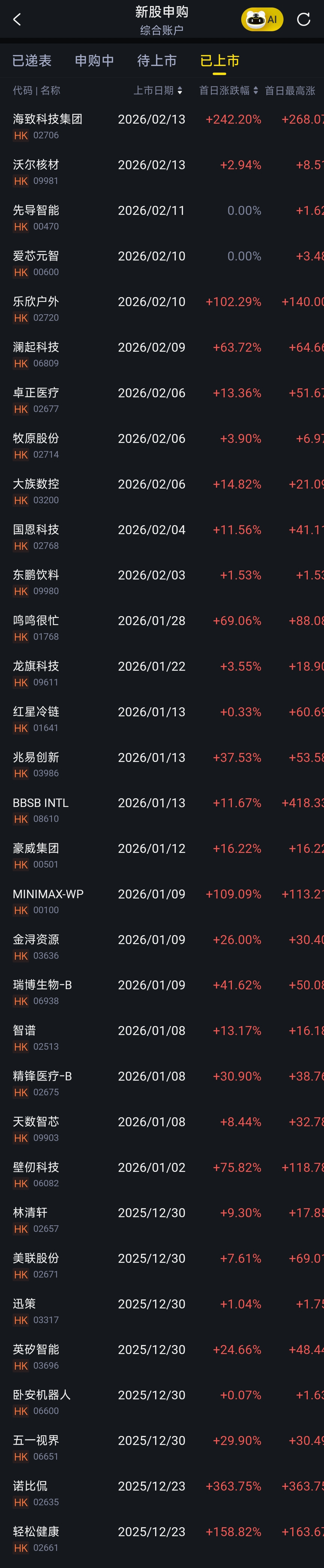Select the 已上市 tab
The width and height of the screenshot is (324, 1568).
[x=219, y=60]
